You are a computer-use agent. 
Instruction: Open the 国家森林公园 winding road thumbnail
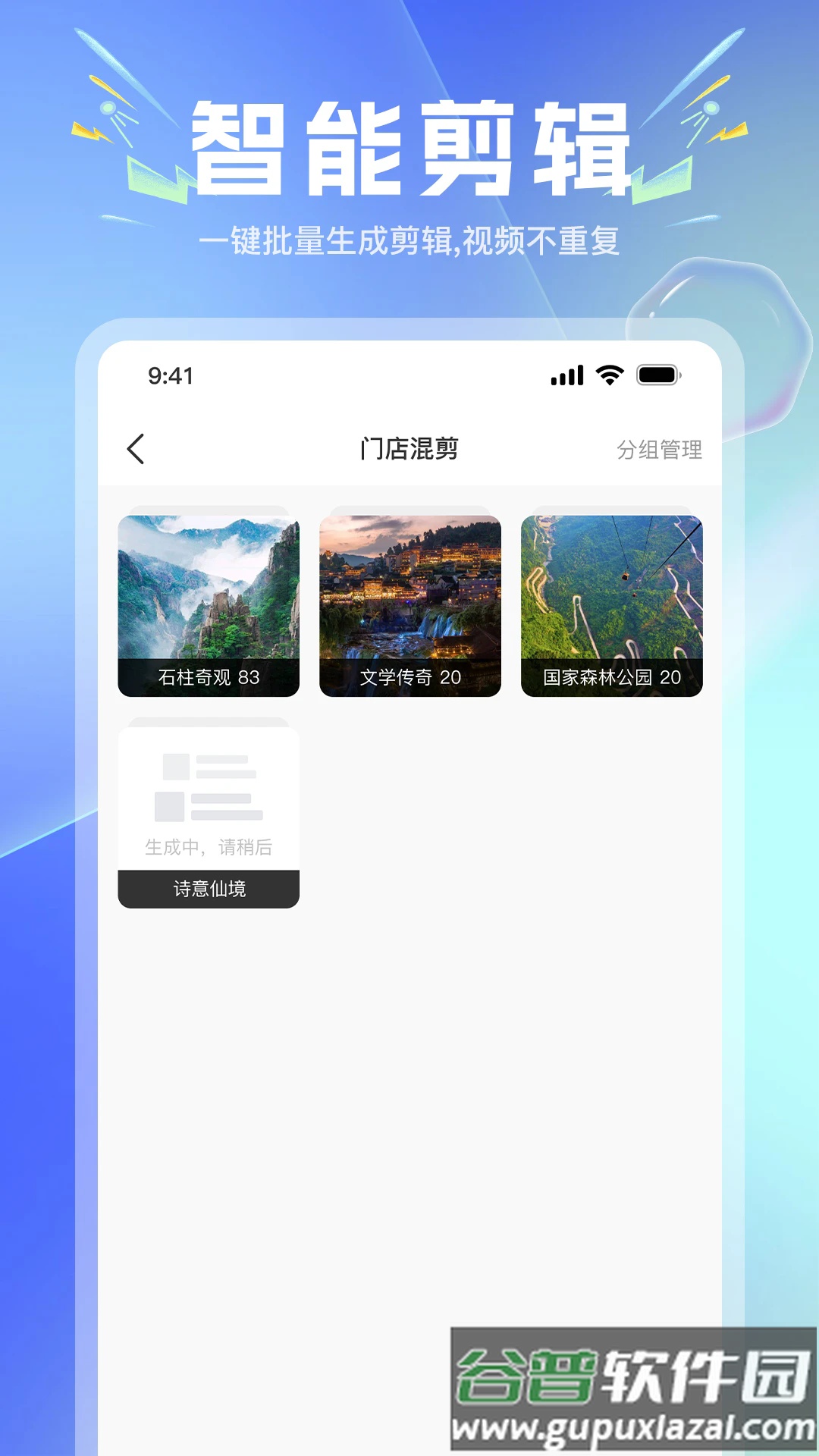pyautogui.click(x=610, y=591)
